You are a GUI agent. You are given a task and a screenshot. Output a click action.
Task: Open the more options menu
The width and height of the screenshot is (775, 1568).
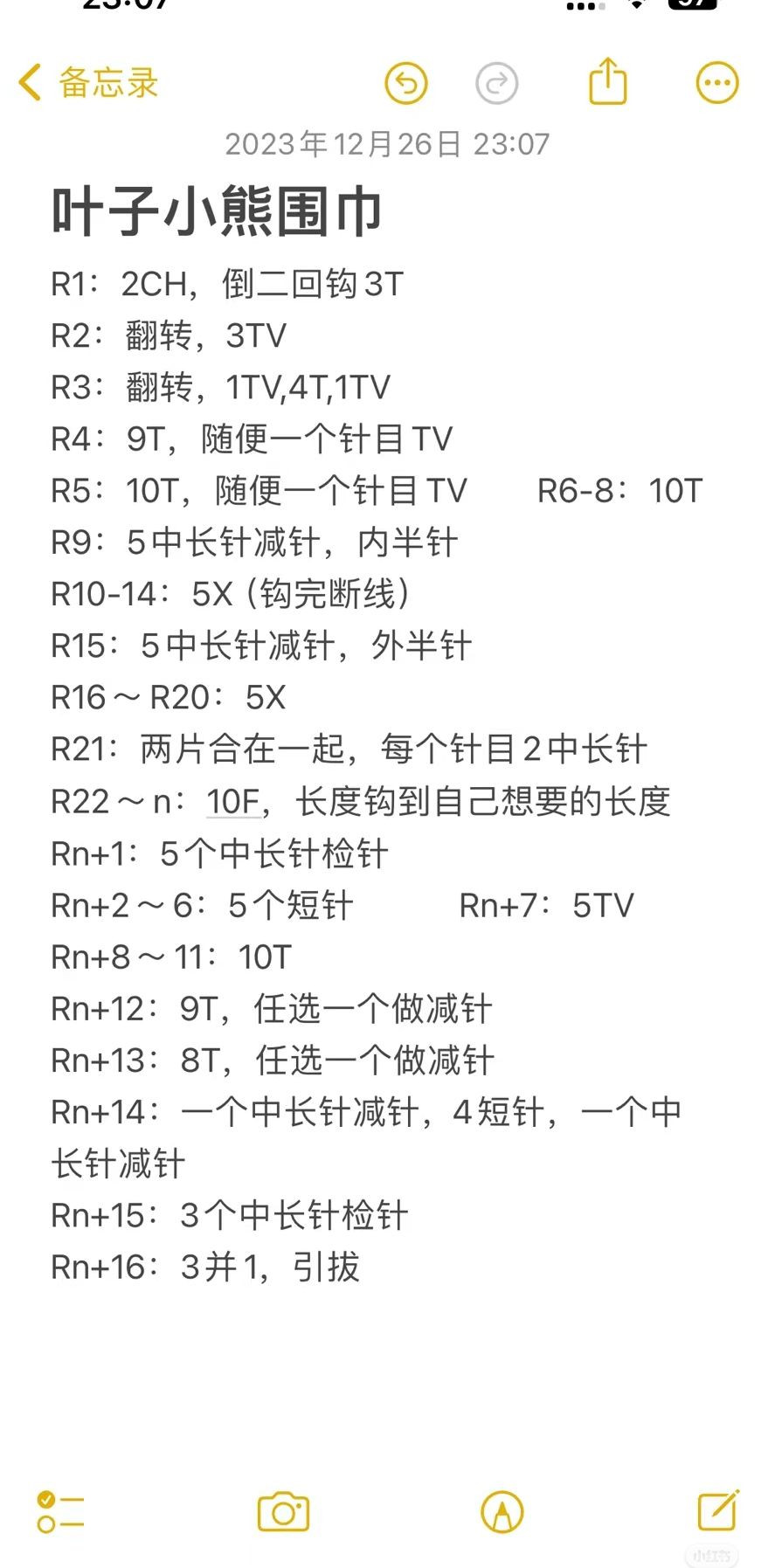(717, 83)
